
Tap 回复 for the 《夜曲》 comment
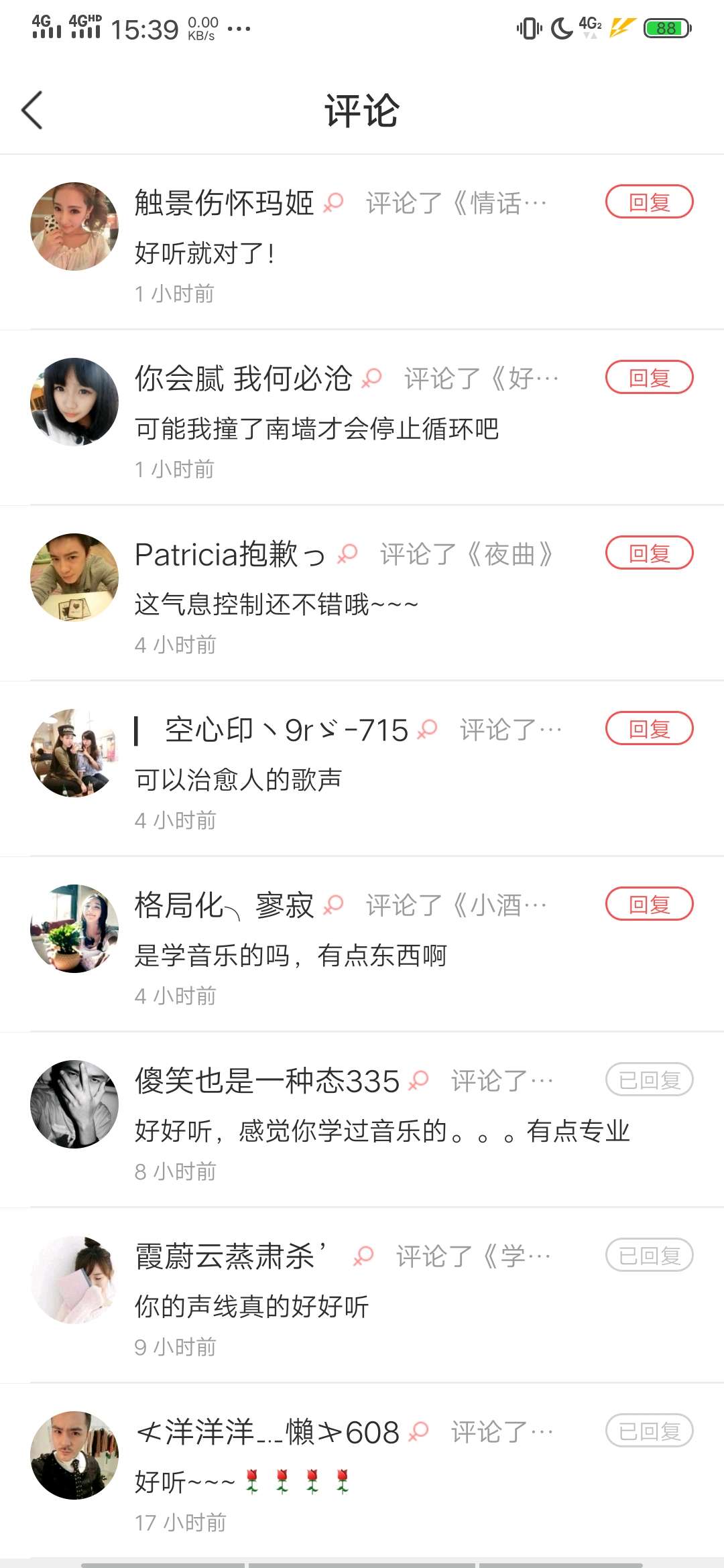(x=648, y=553)
